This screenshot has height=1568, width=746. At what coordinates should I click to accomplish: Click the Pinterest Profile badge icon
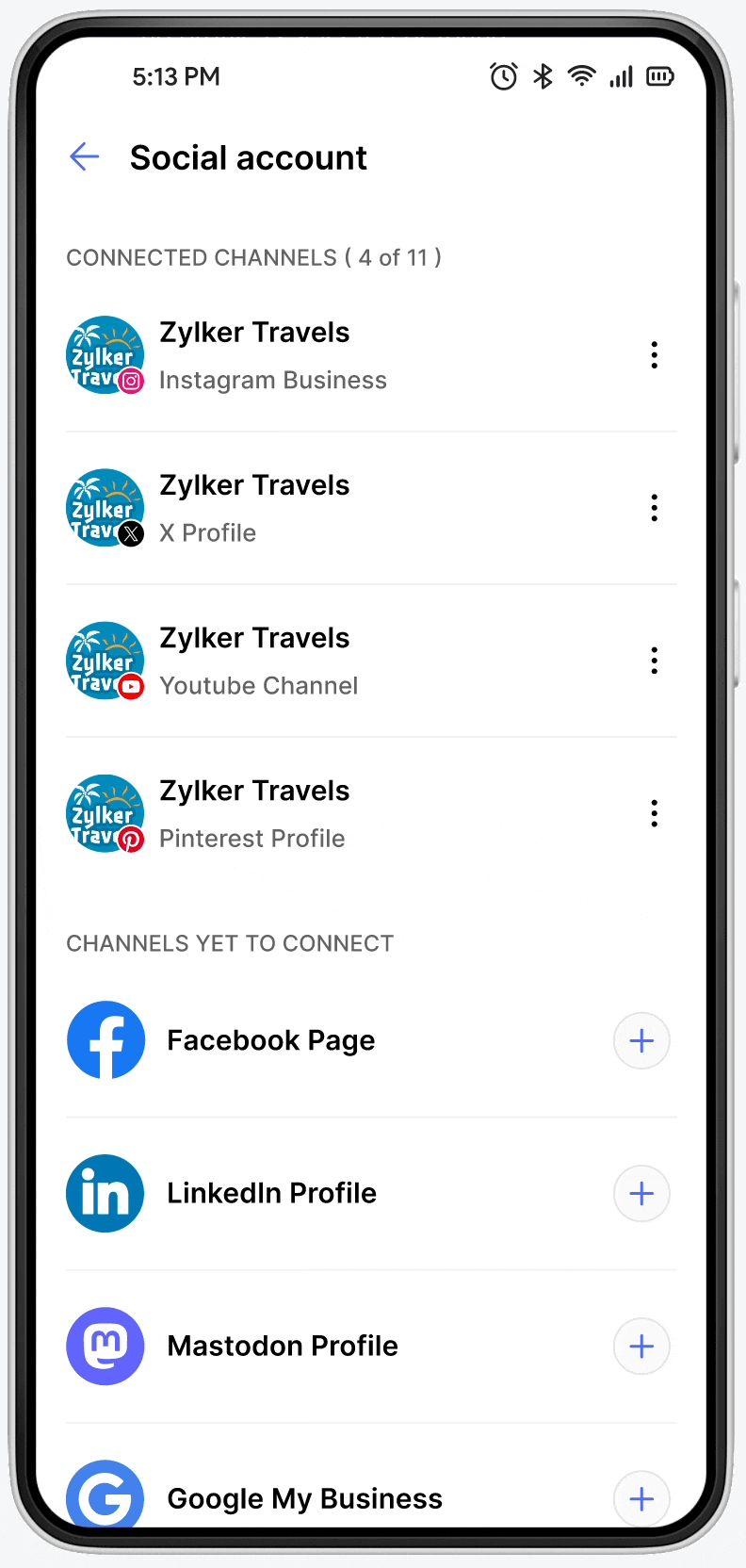132,839
